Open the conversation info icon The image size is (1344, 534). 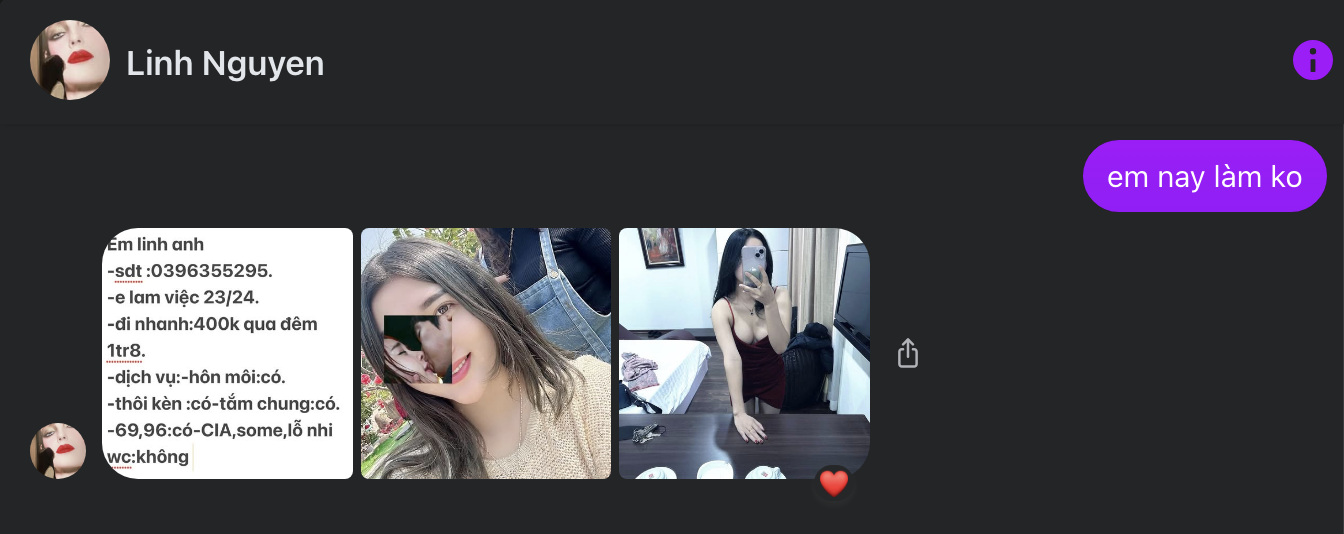1312,60
